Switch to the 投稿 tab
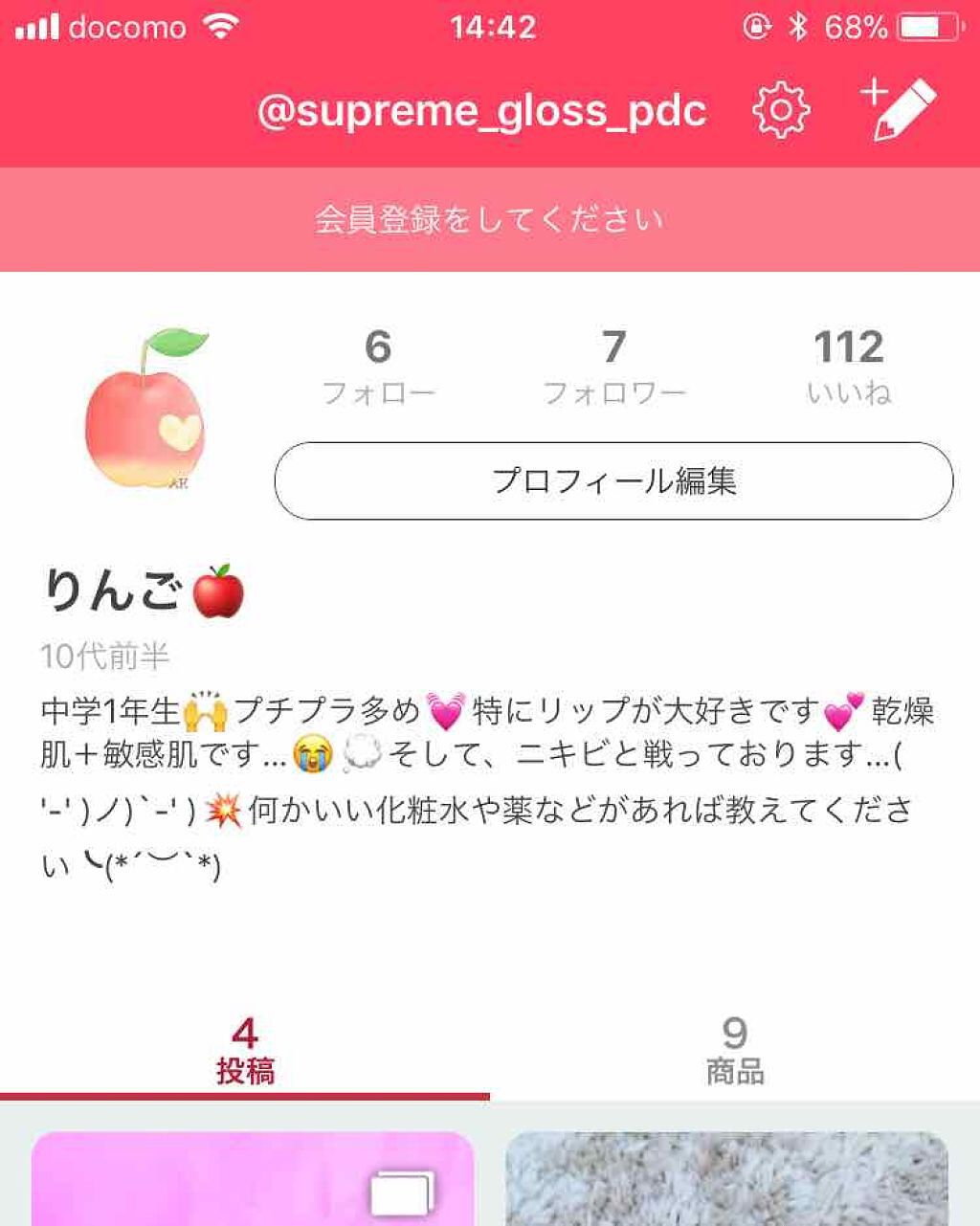This screenshot has width=980, height=1226. (x=242, y=1048)
